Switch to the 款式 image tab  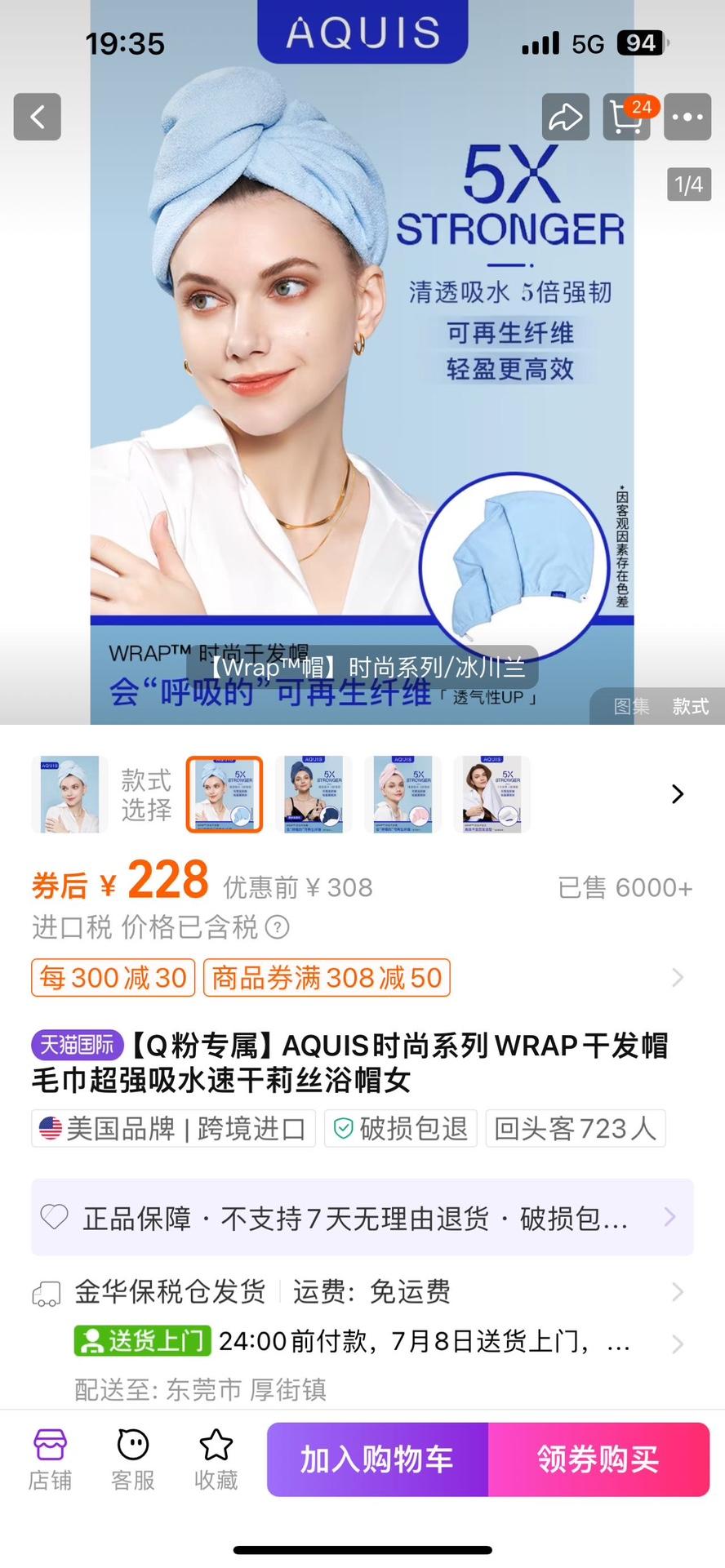pos(690,706)
